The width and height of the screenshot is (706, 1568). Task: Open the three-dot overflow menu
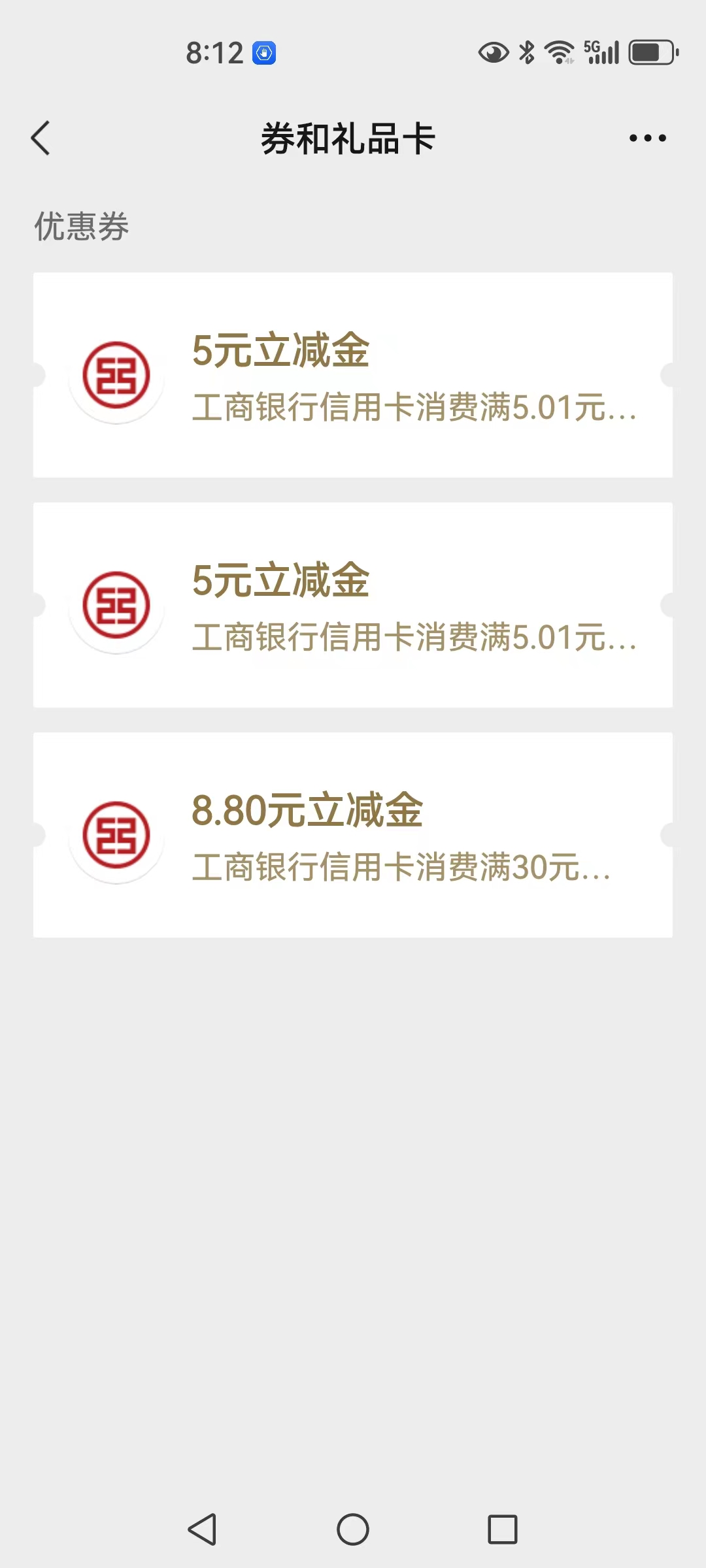click(x=647, y=138)
